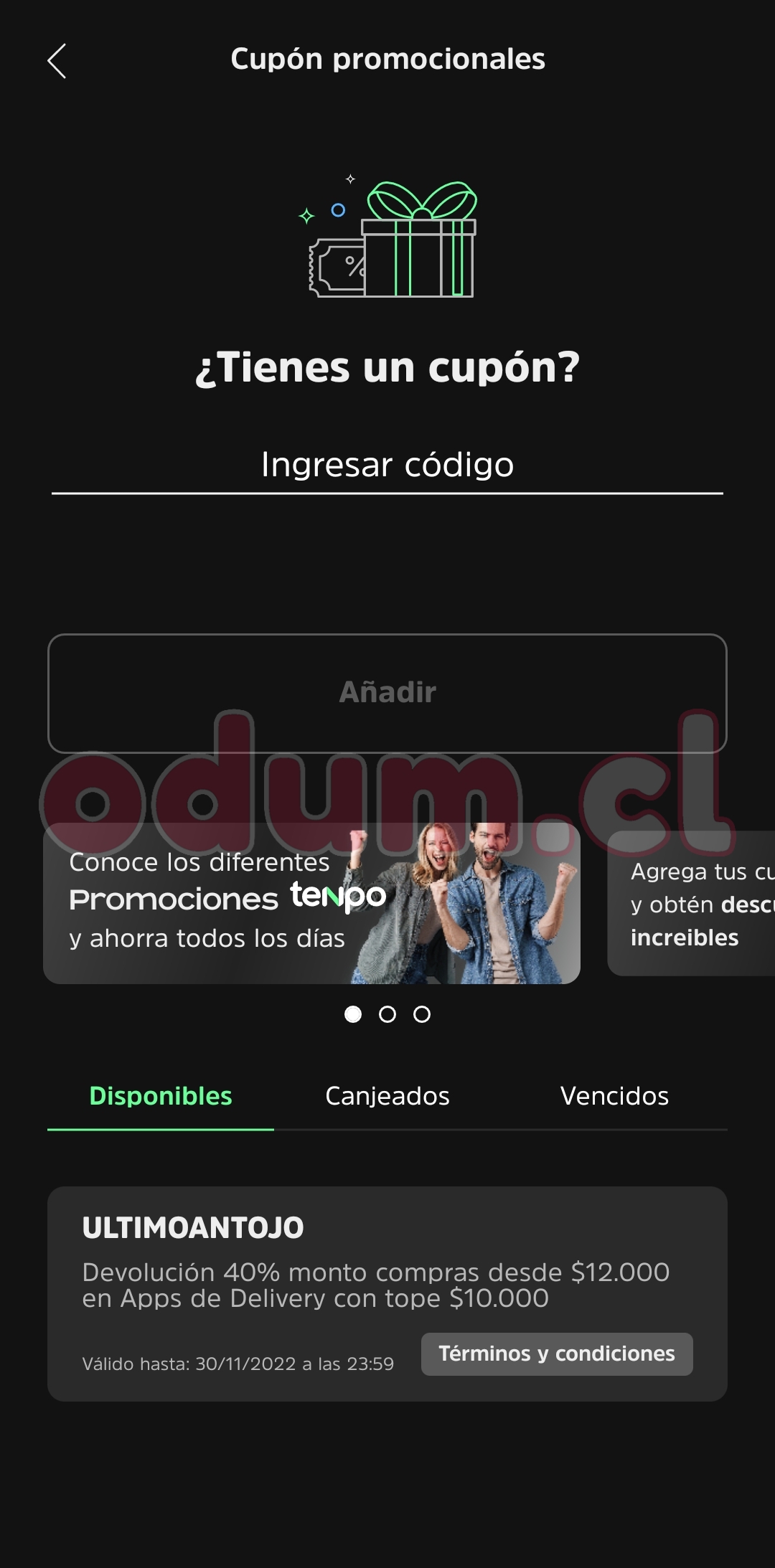Show the Canjeados coupons tab
The height and width of the screenshot is (1568, 775).
pos(387,1096)
